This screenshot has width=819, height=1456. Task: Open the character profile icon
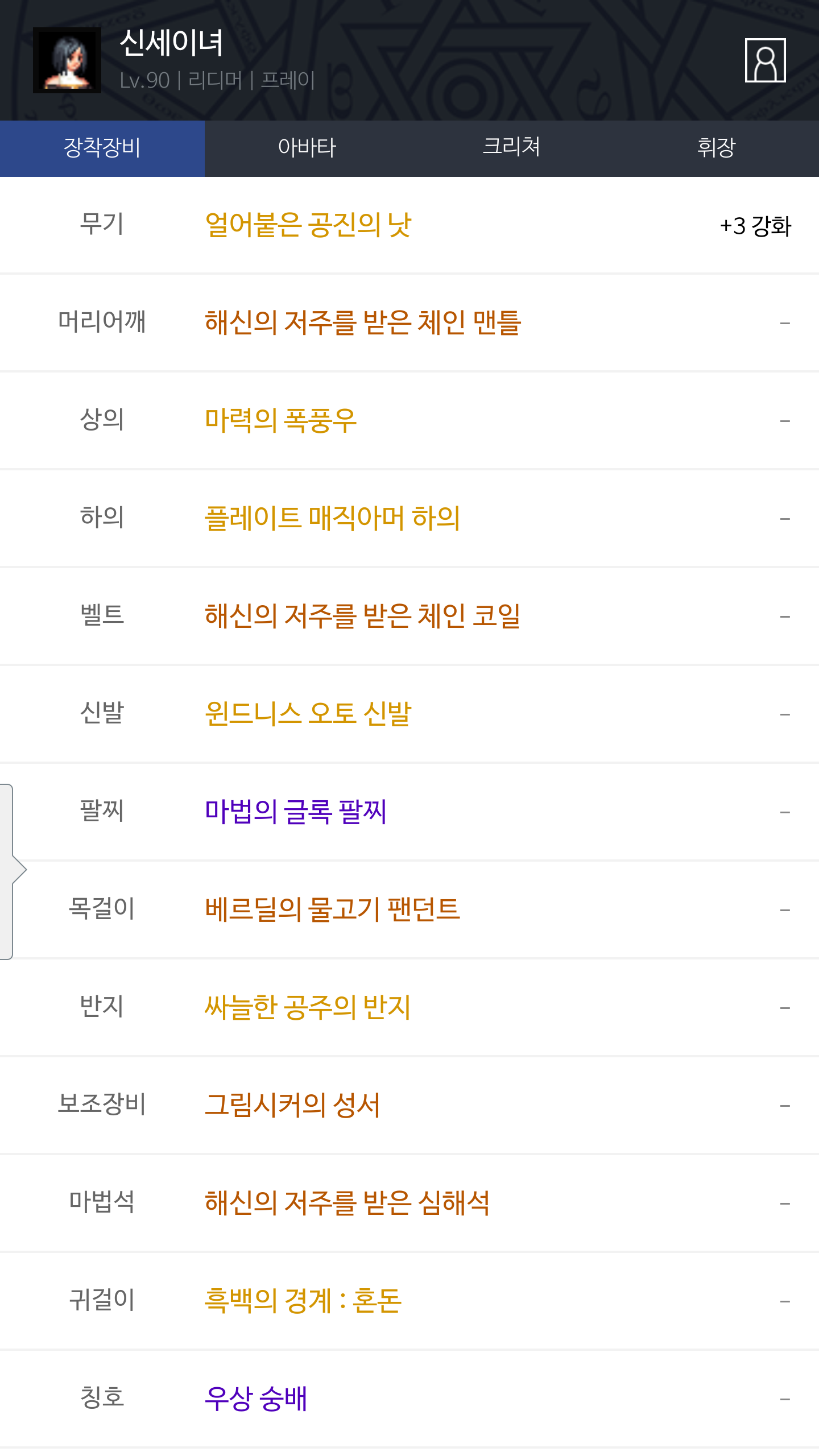765,60
